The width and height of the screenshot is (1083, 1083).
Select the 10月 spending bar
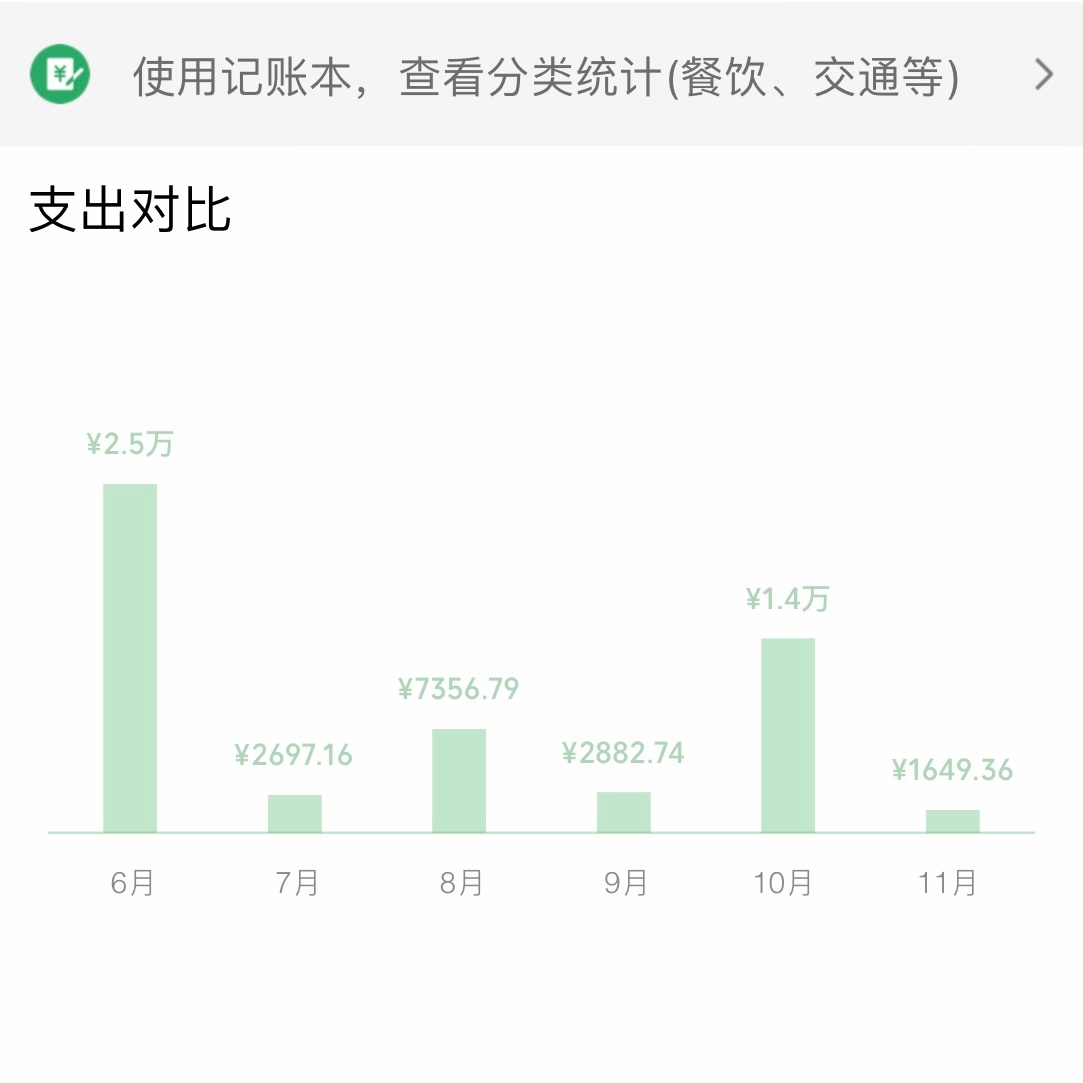click(x=788, y=735)
